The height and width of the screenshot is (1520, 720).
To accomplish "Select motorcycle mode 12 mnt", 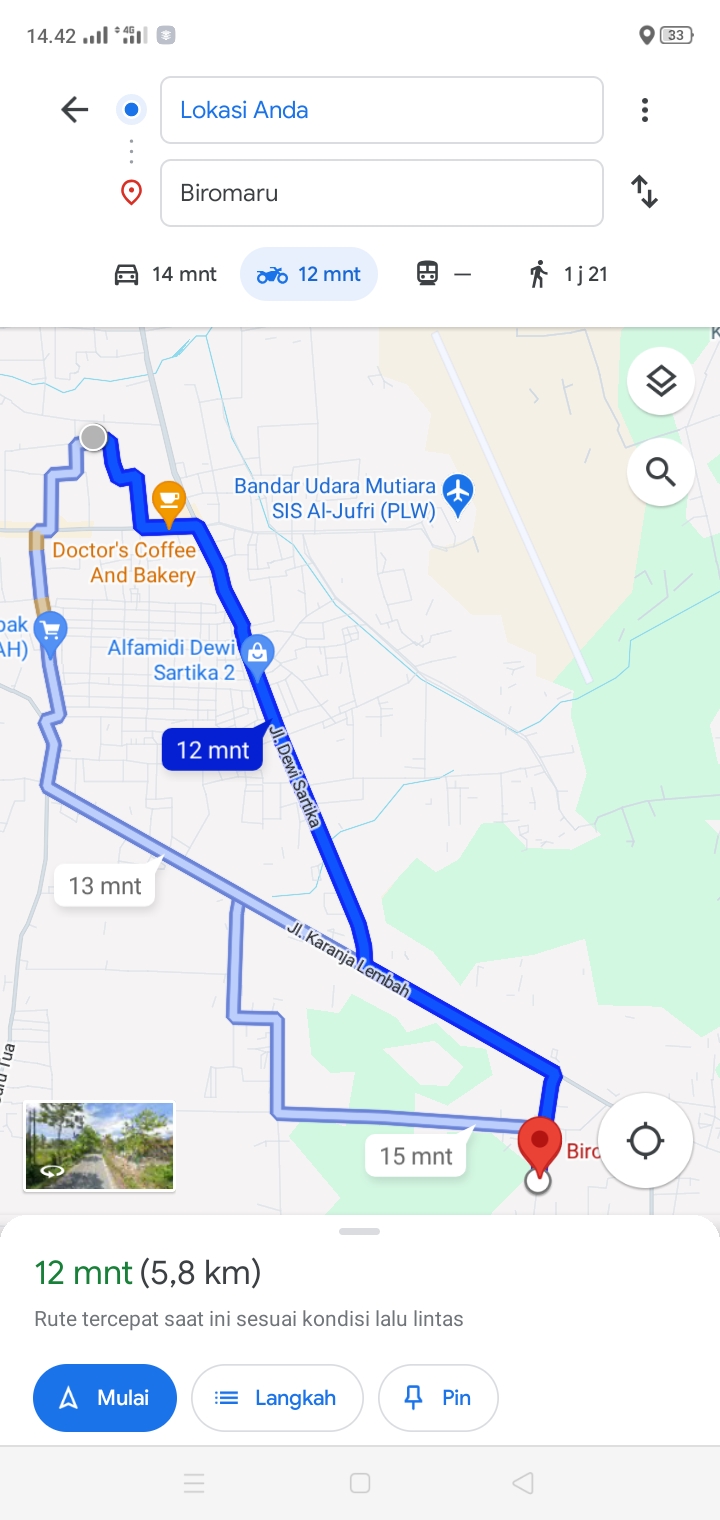I will tap(309, 274).
